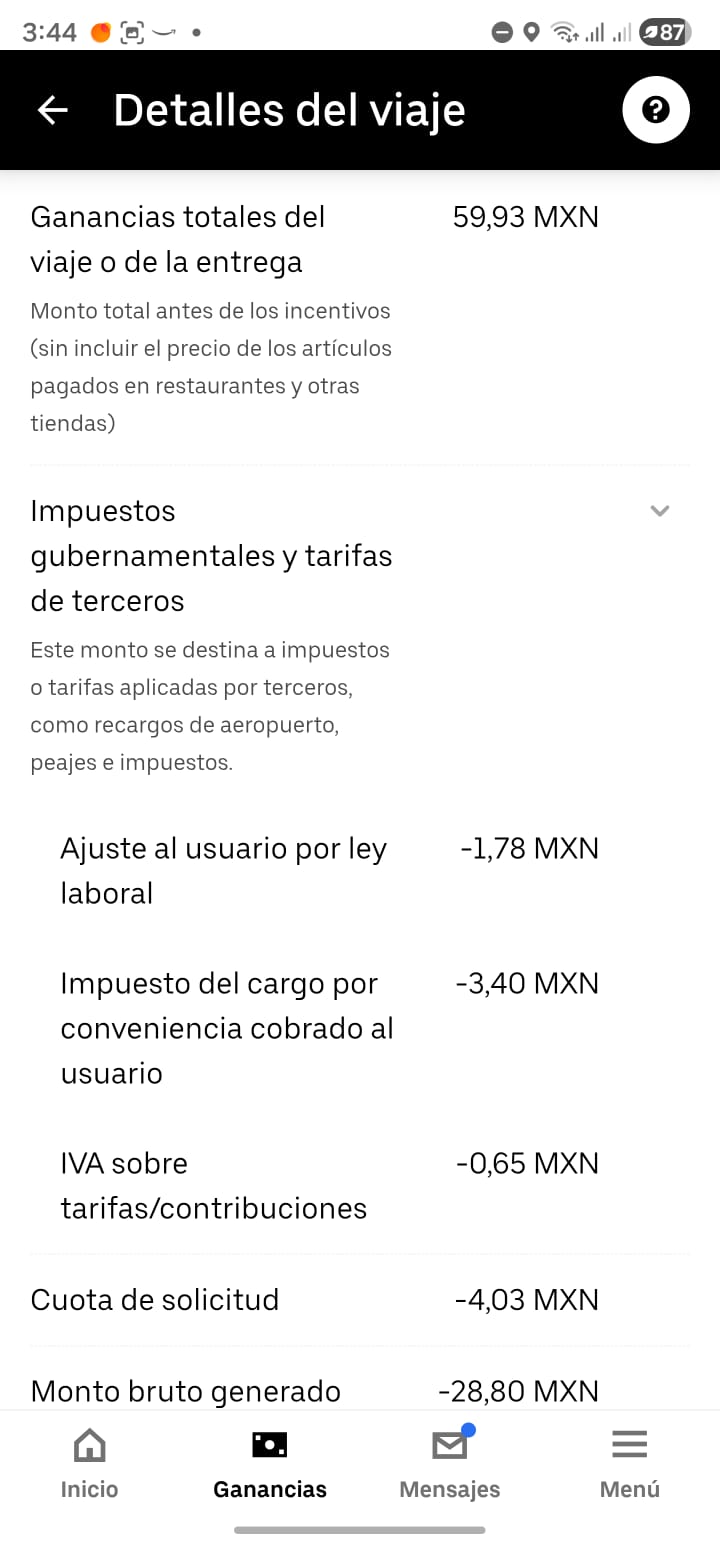Switch to the Inicio tab

(89, 1464)
